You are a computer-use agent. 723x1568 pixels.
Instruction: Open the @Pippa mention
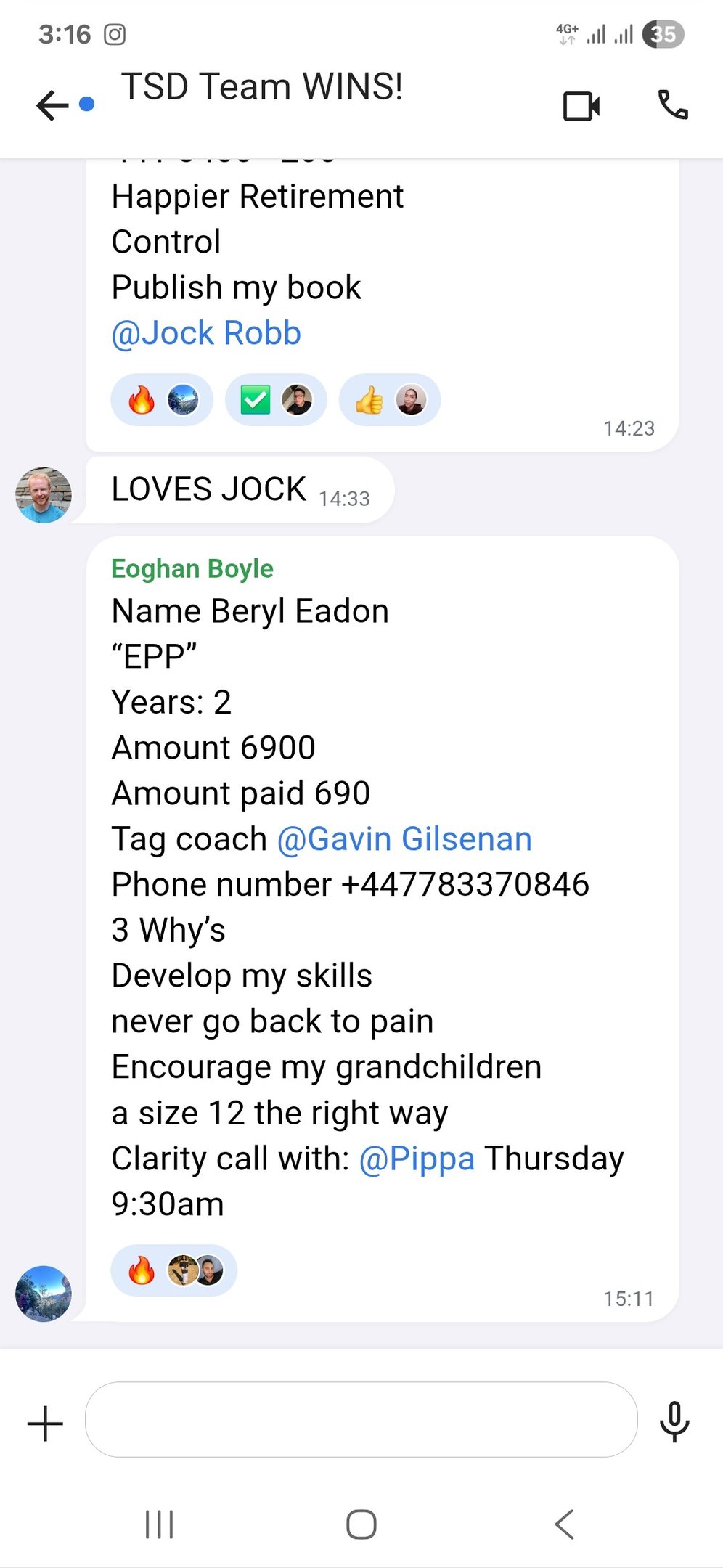[x=417, y=1159]
